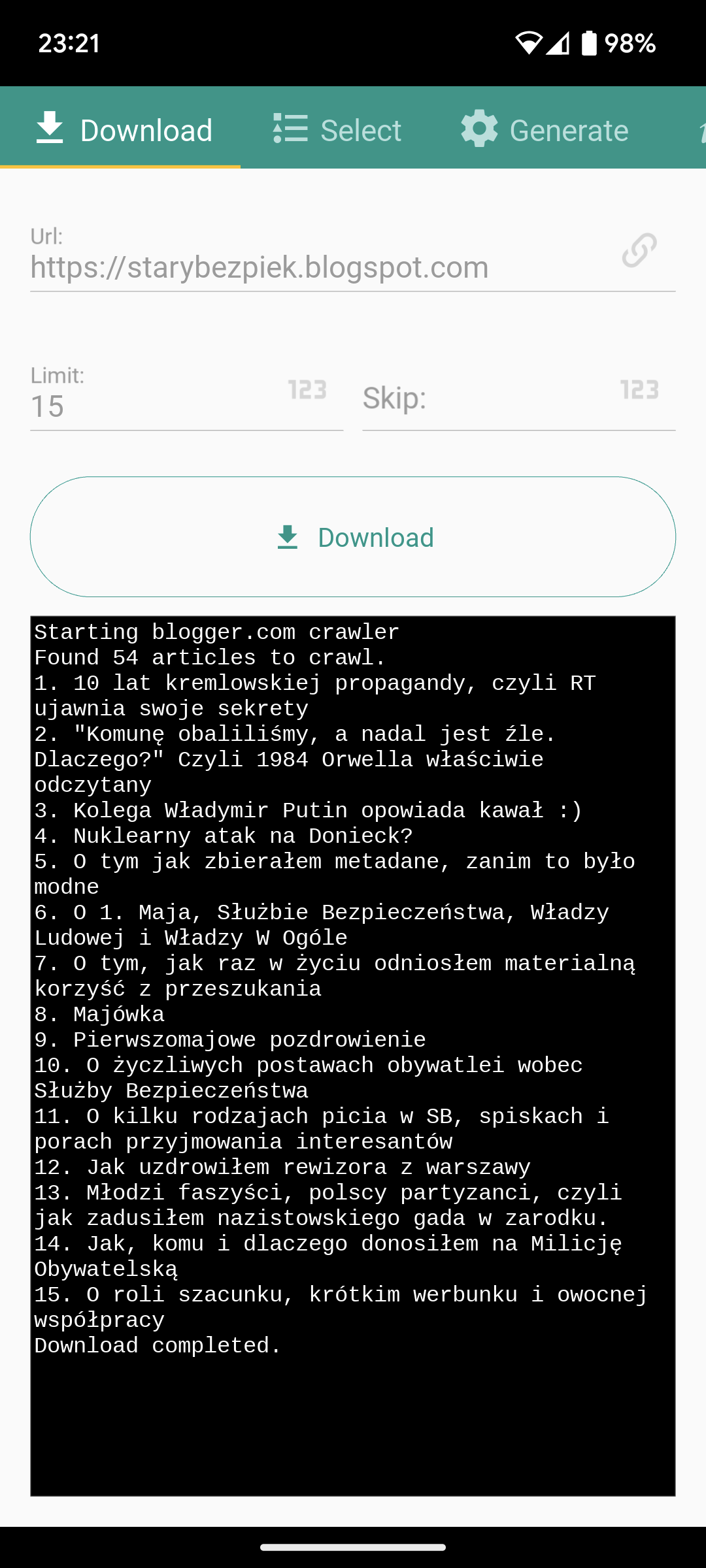Open the Generate tab
The image size is (706, 1568).
click(x=545, y=129)
